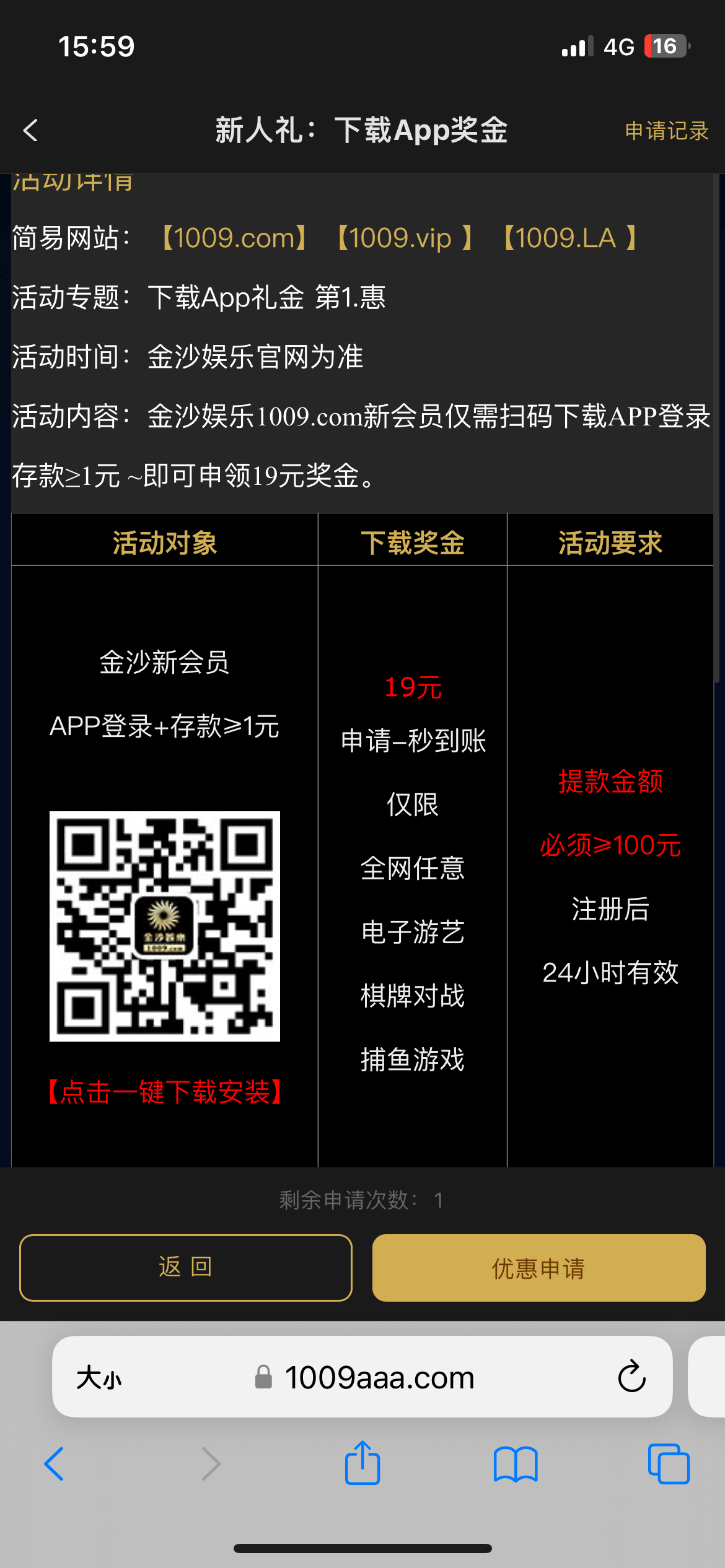Tap the 1009aaa.com address bar
Image resolution: width=725 pixels, height=1568 pixels.
pos(378,1378)
